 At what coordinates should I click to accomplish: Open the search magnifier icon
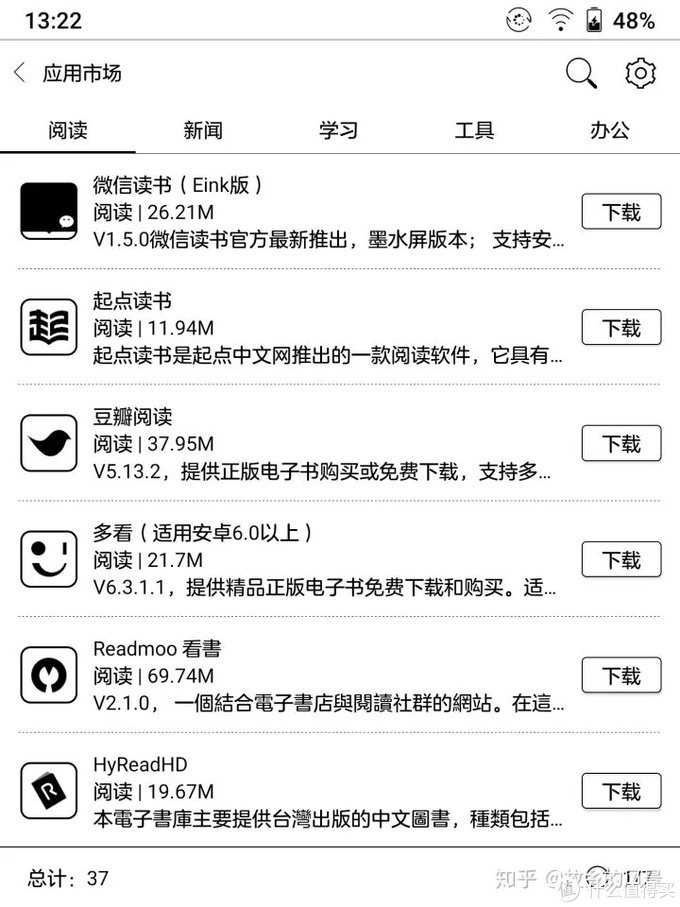(581, 73)
